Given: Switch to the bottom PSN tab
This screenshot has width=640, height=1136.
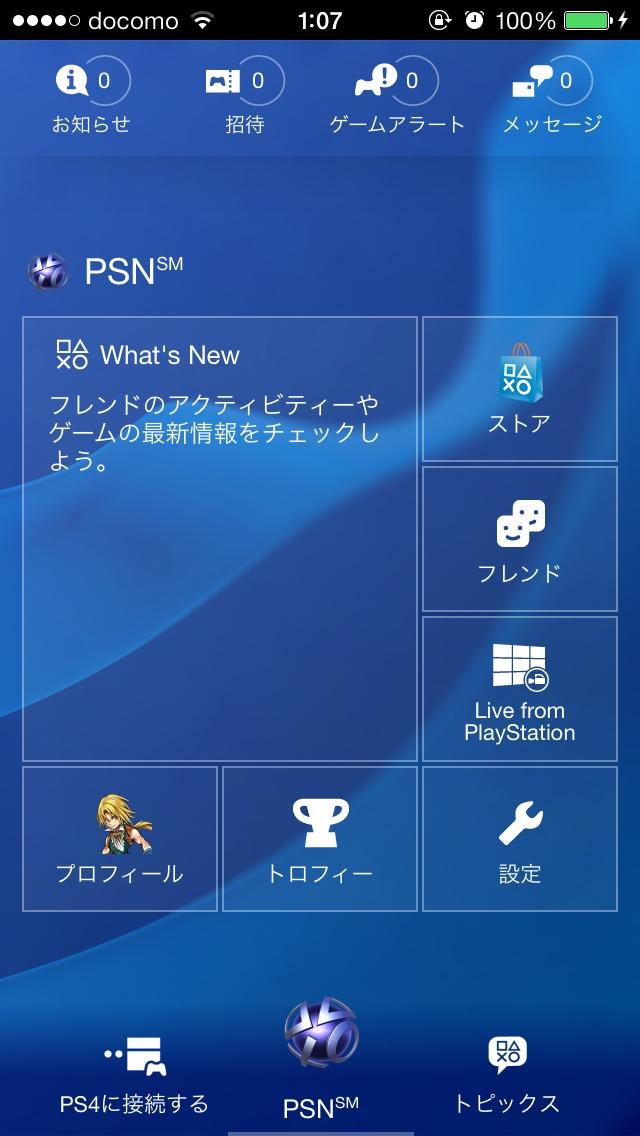Looking at the screenshot, I should [320, 1060].
